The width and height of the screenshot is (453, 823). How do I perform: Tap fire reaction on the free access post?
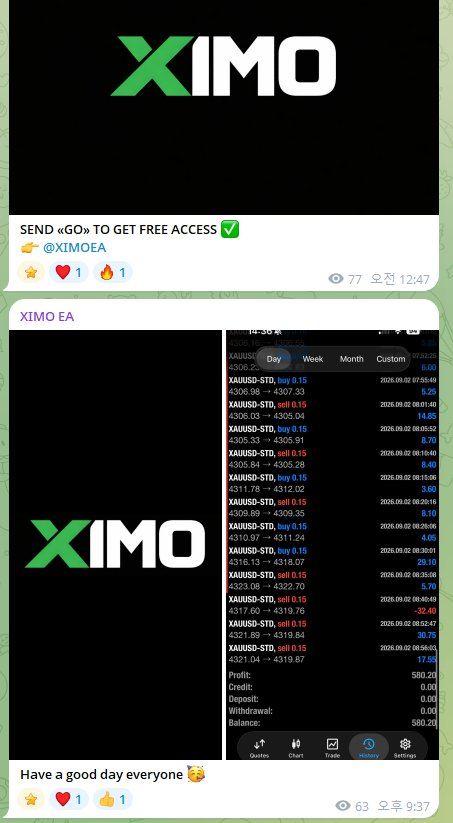click(113, 272)
